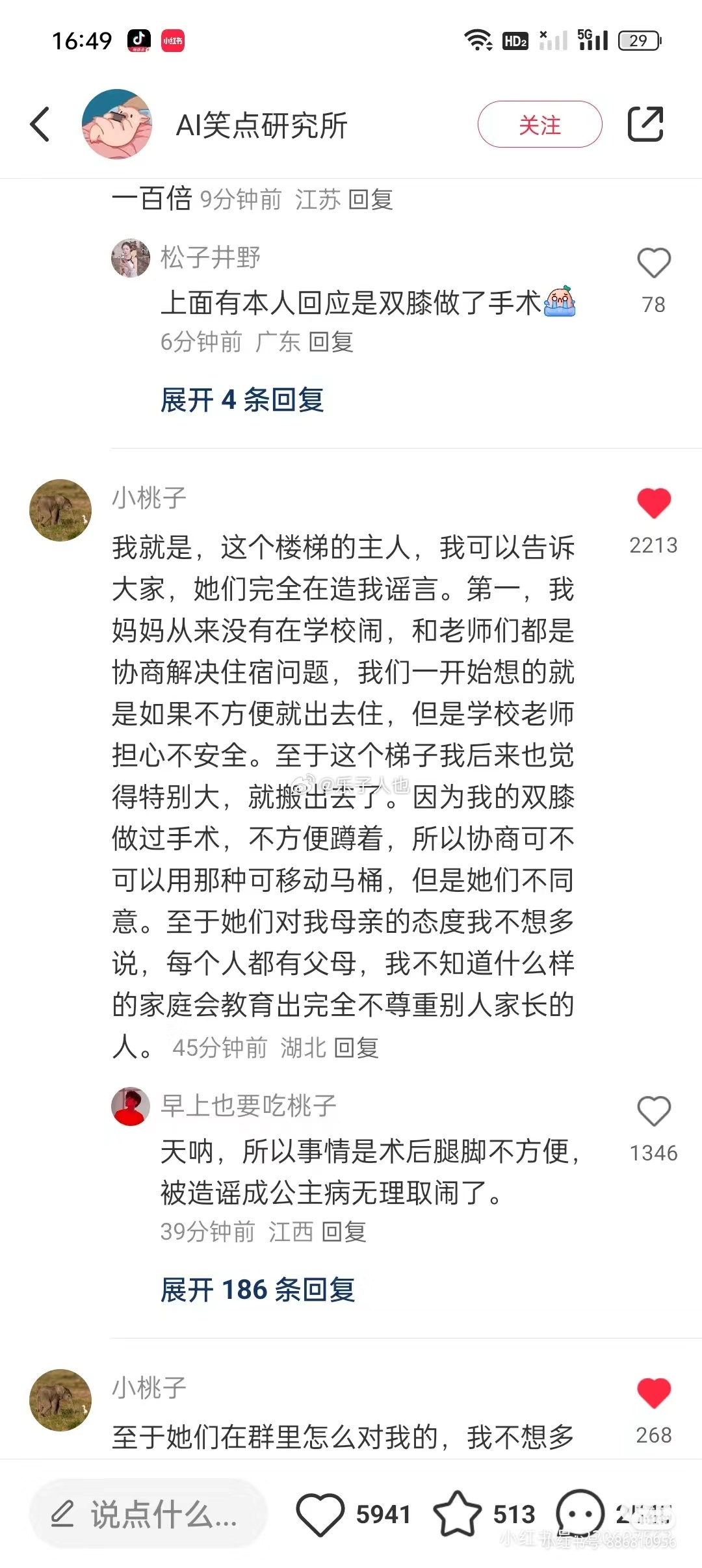Expand the 186 replies

(257, 1290)
